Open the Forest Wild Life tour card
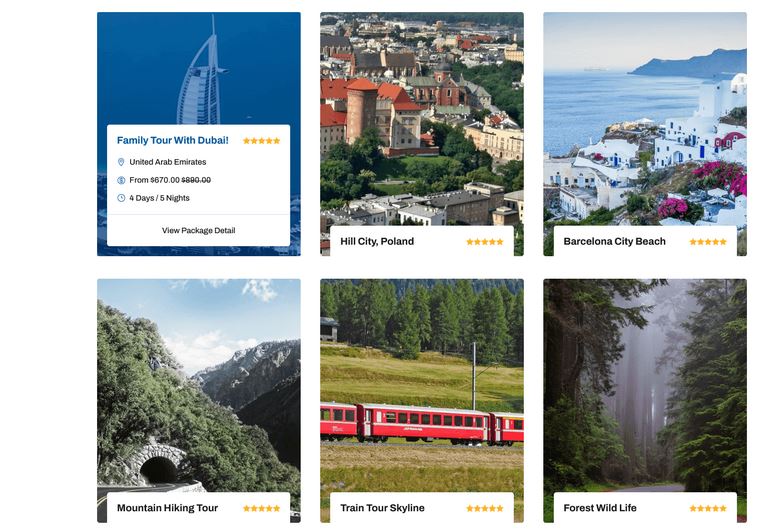Viewport: 779px width, 532px height. point(600,508)
